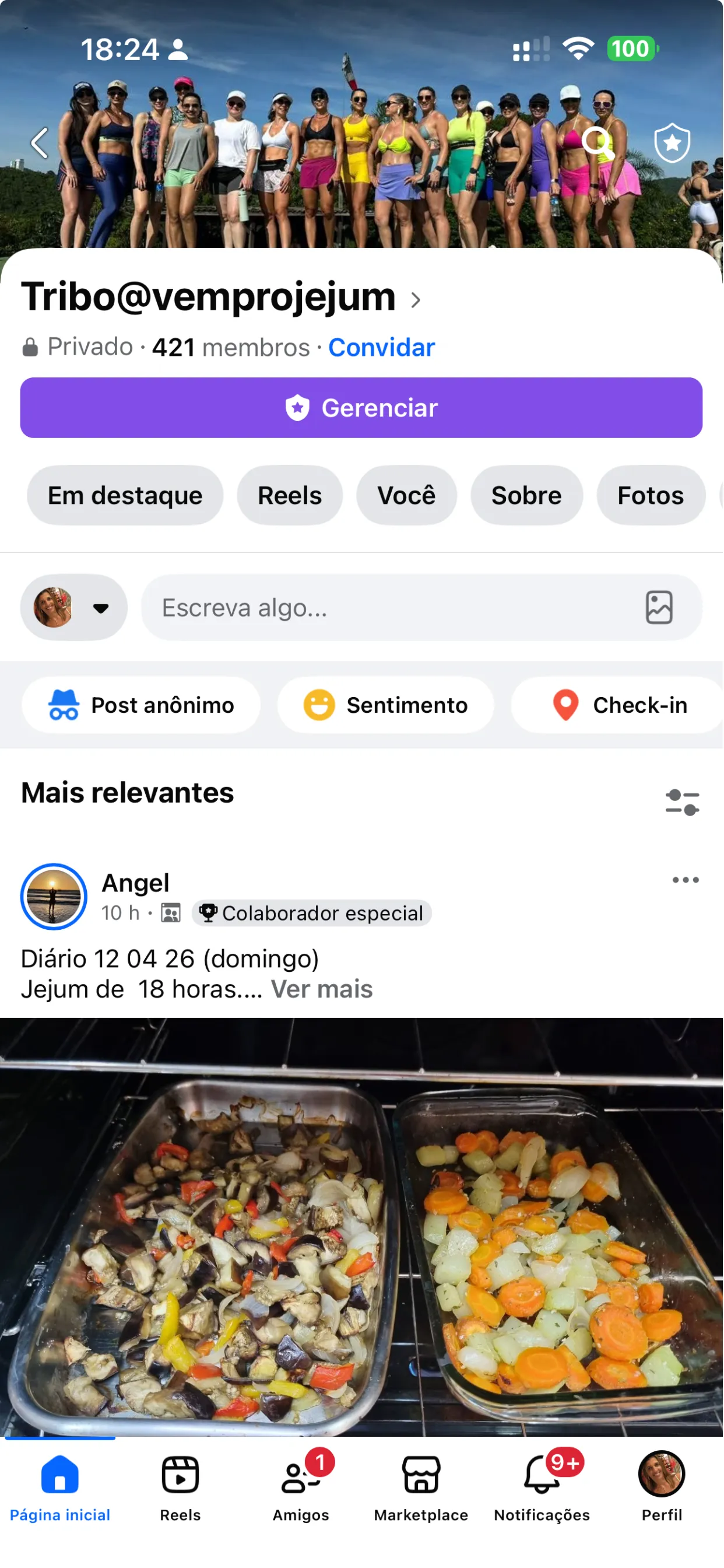Expand Angel's post with Ver mais
Image resolution: width=724 pixels, height=1568 pixels.
[322, 989]
